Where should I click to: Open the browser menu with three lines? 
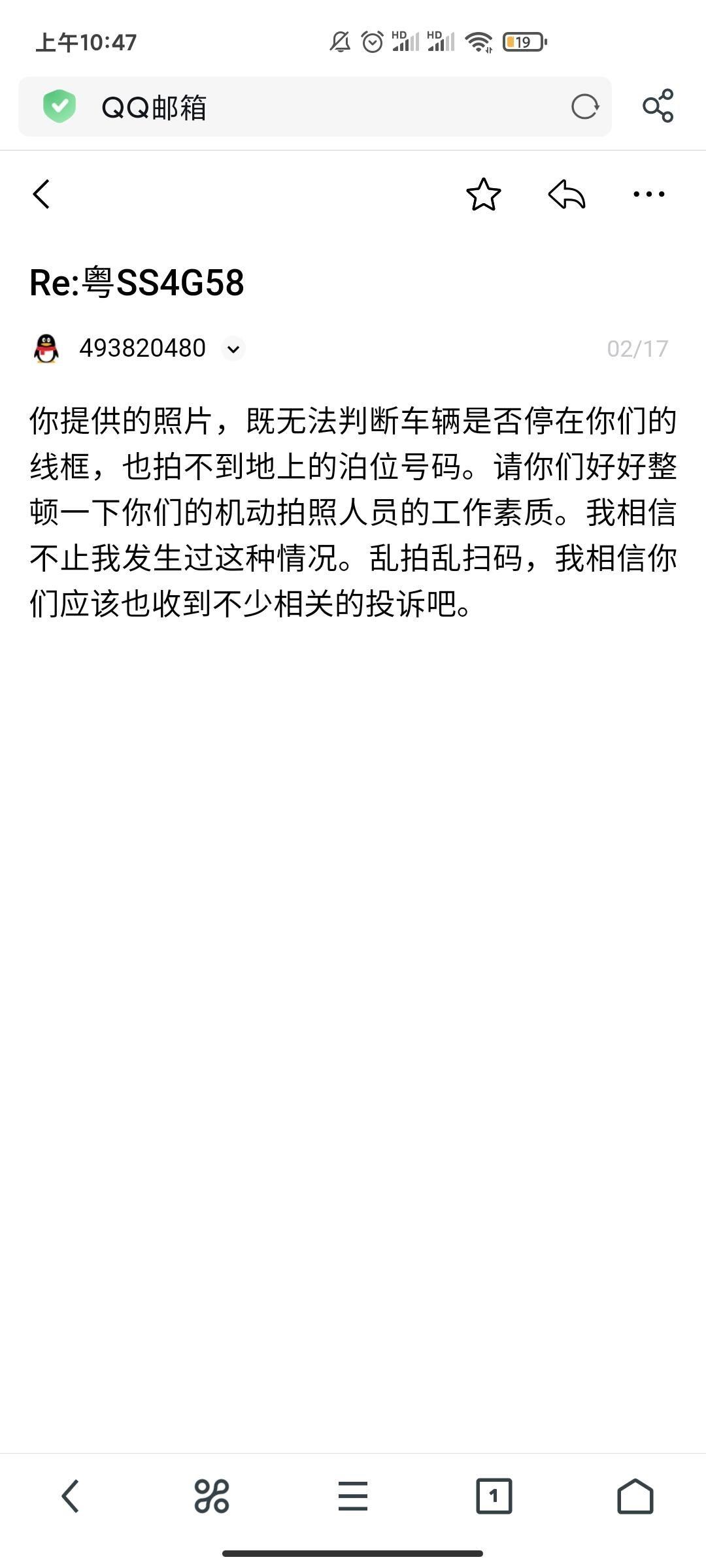pyautogui.click(x=353, y=1496)
